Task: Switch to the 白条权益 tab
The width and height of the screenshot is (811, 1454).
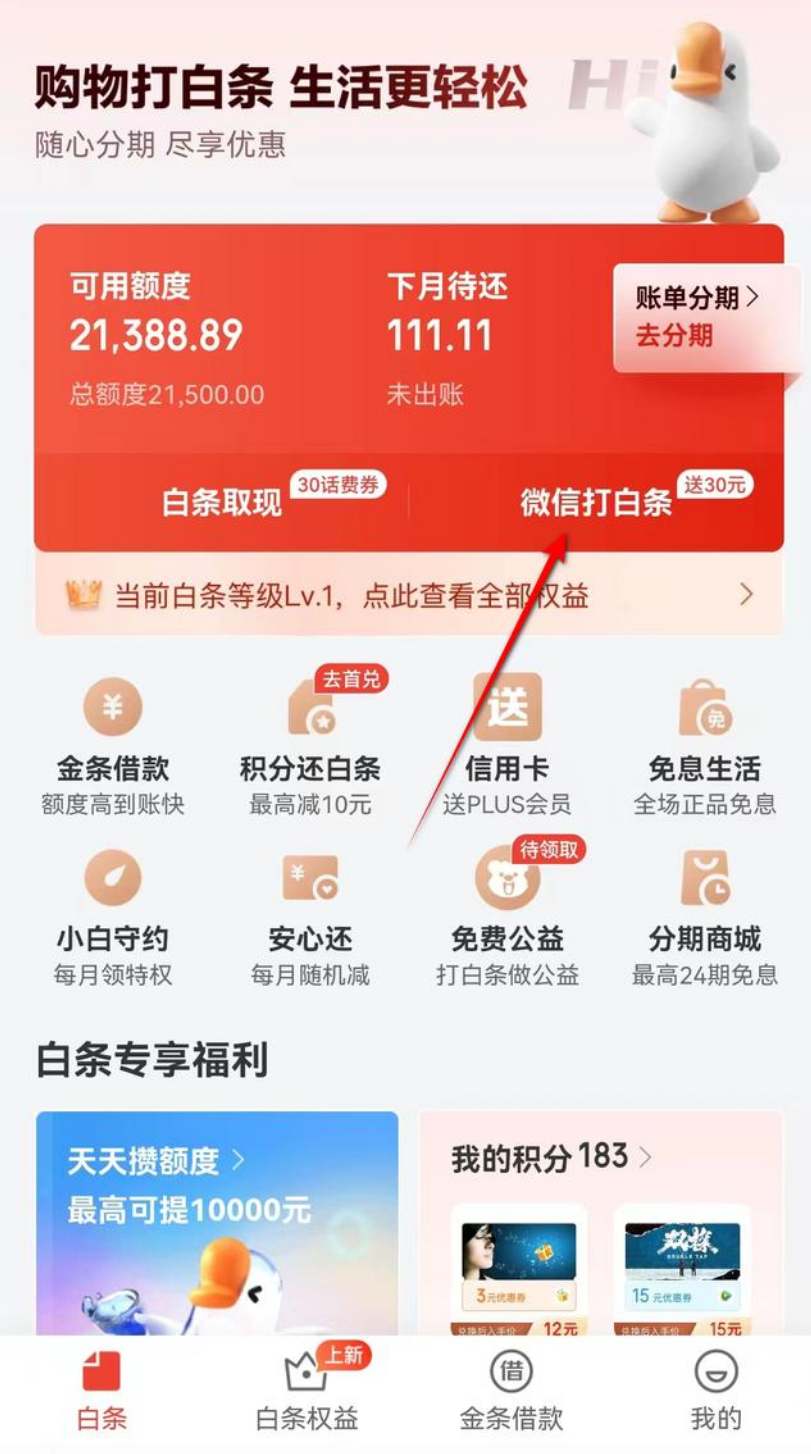Action: (x=307, y=1390)
